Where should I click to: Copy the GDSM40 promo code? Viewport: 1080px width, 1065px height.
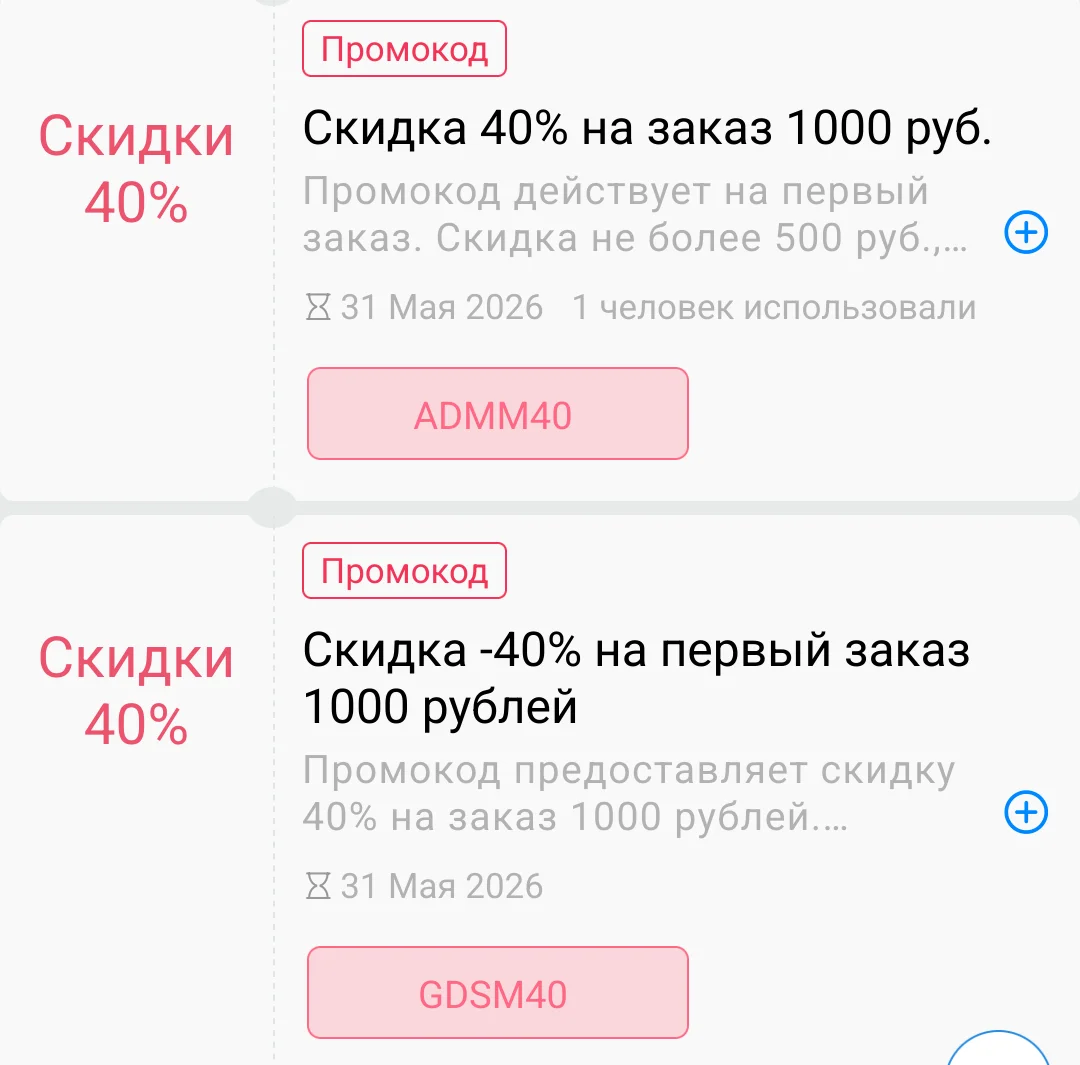[497, 992]
